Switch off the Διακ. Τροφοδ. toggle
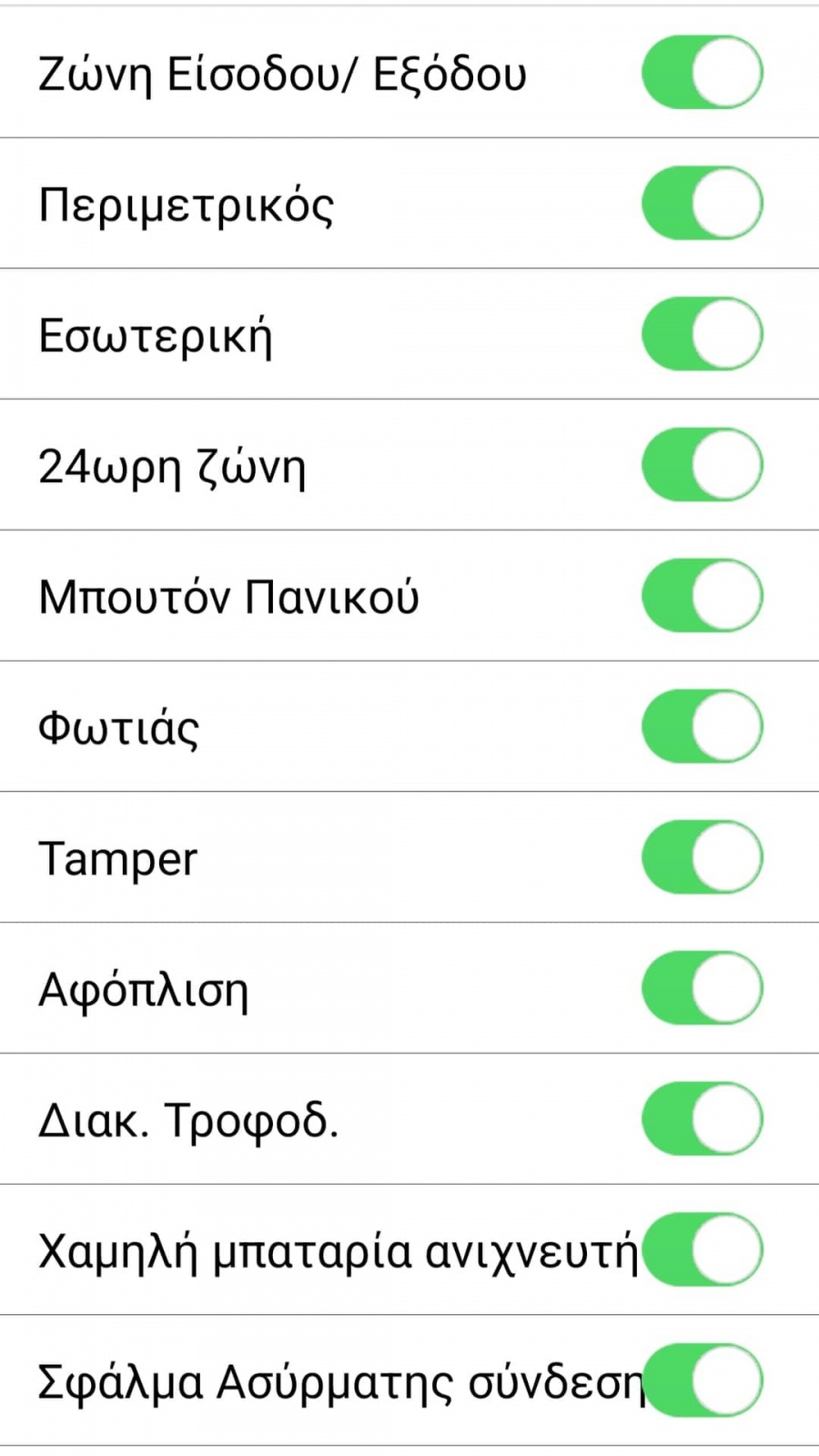 [x=702, y=1118]
